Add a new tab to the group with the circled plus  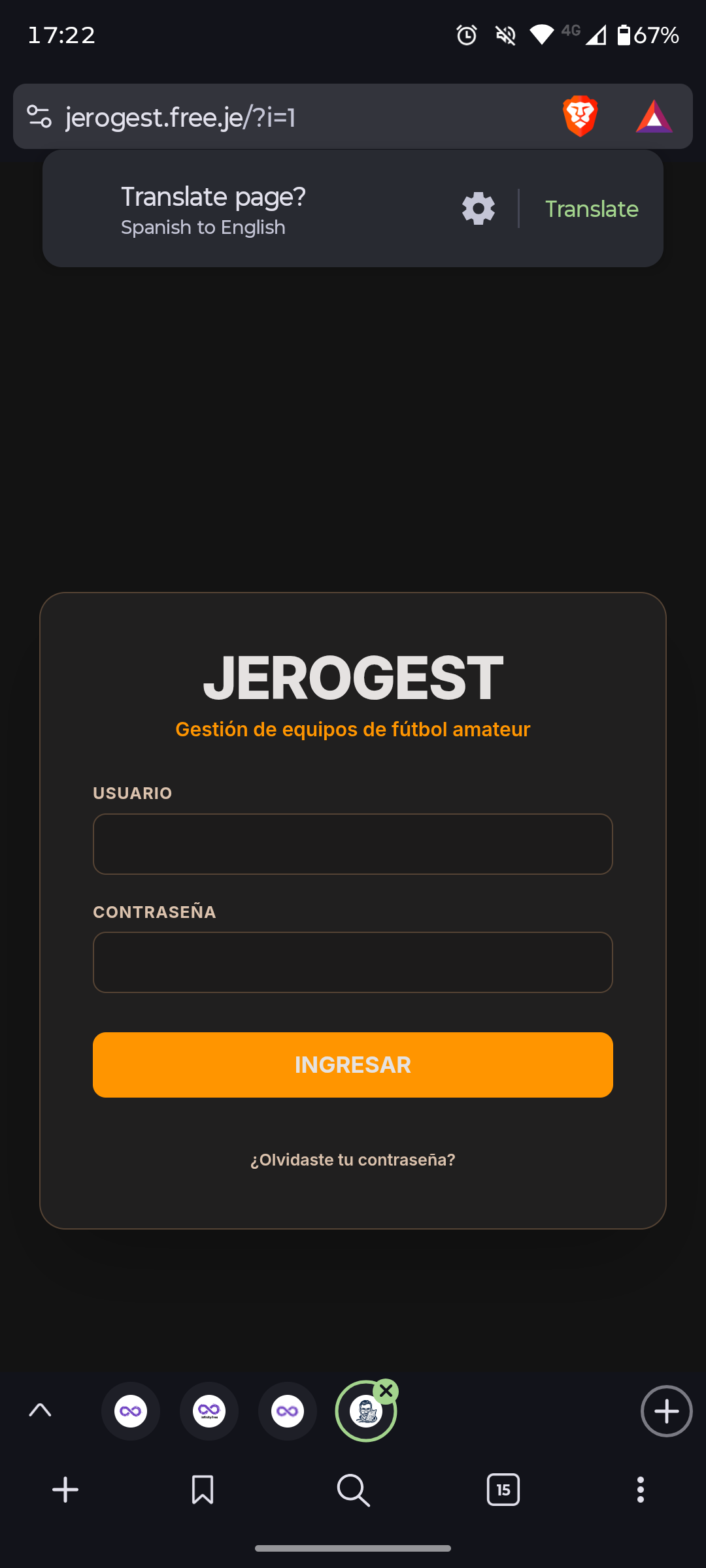[666, 1411]
